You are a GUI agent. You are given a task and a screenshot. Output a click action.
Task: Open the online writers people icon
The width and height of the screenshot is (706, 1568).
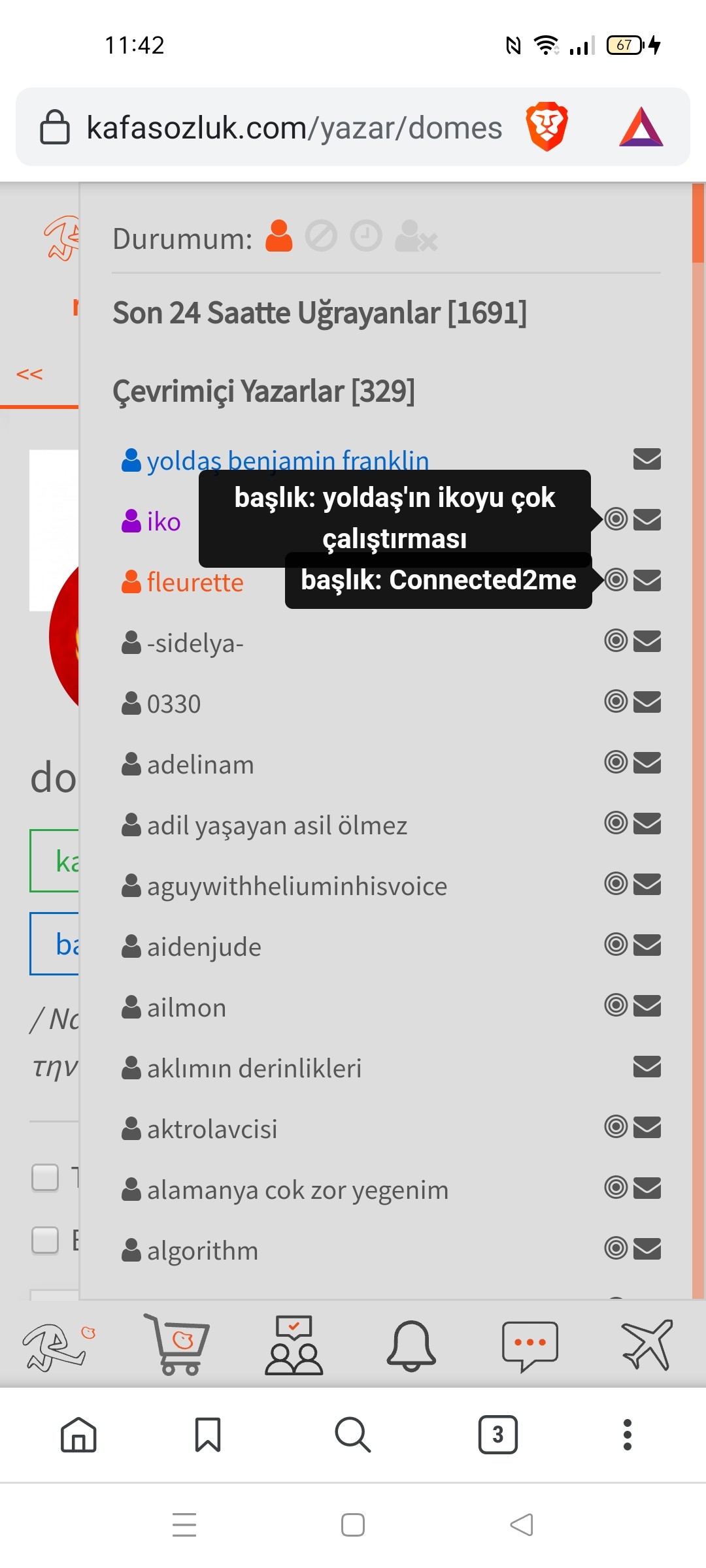pyautogui.click(x=294, y=1344)
